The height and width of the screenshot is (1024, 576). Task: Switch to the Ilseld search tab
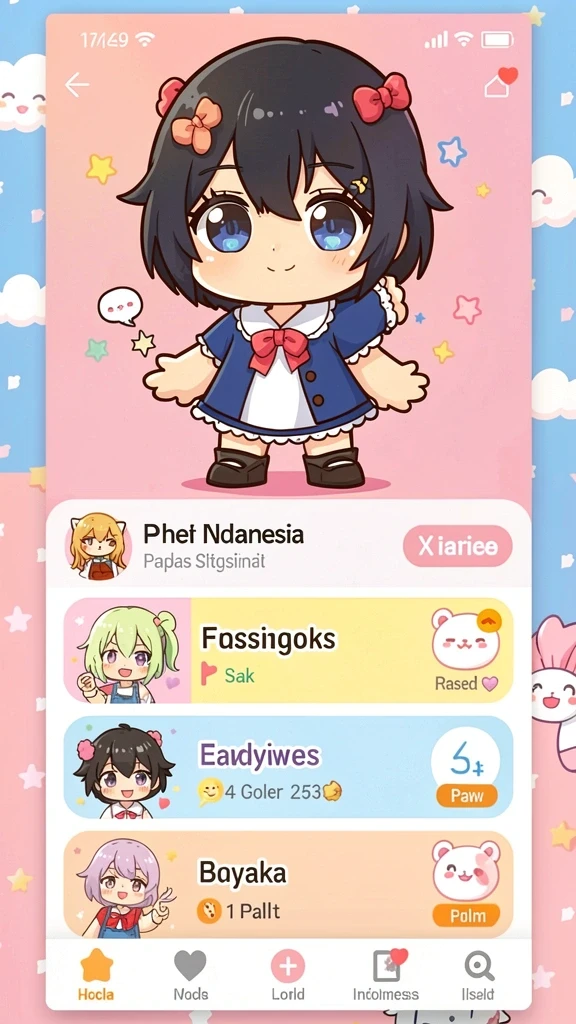(x=478, y=975)
